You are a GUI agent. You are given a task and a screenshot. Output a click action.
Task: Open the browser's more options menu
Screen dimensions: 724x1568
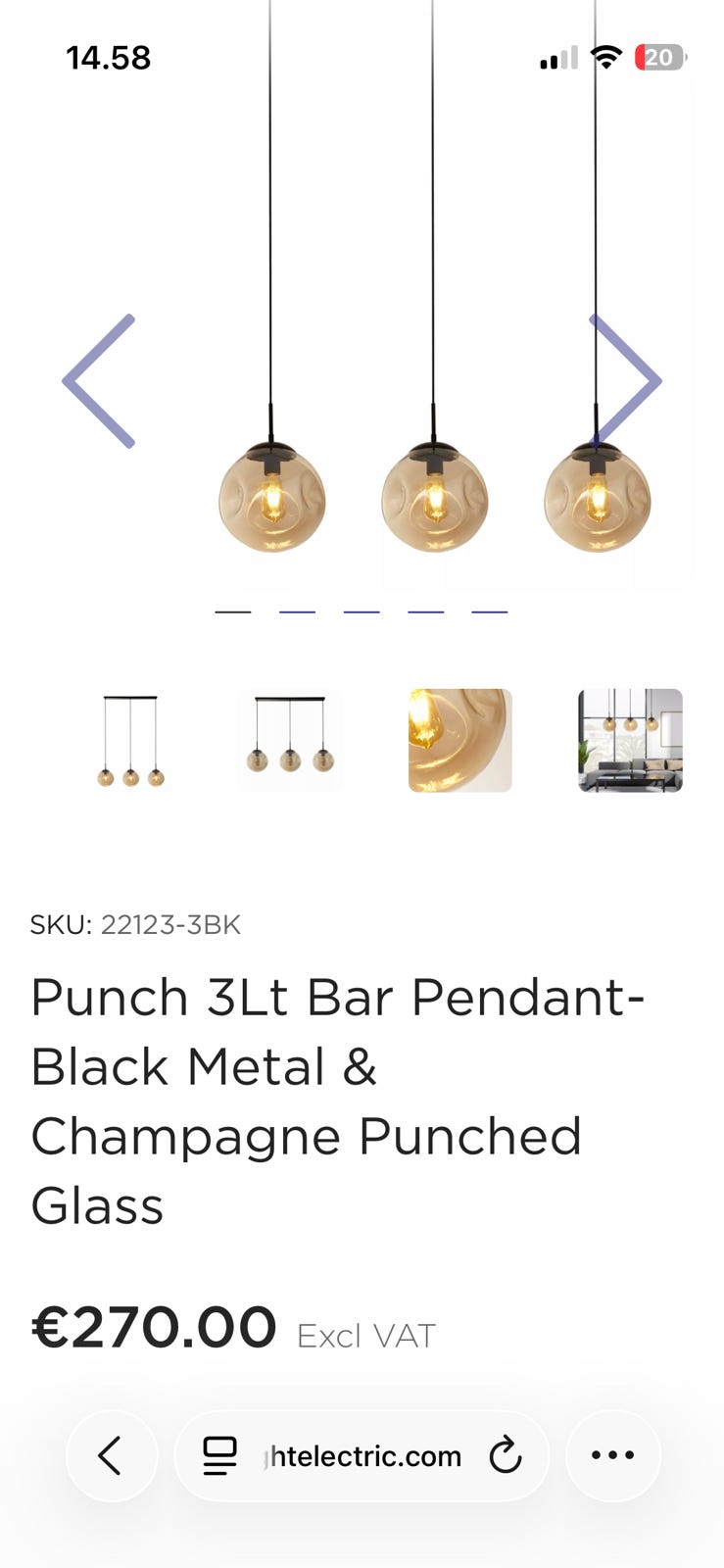click(613, 1455)
